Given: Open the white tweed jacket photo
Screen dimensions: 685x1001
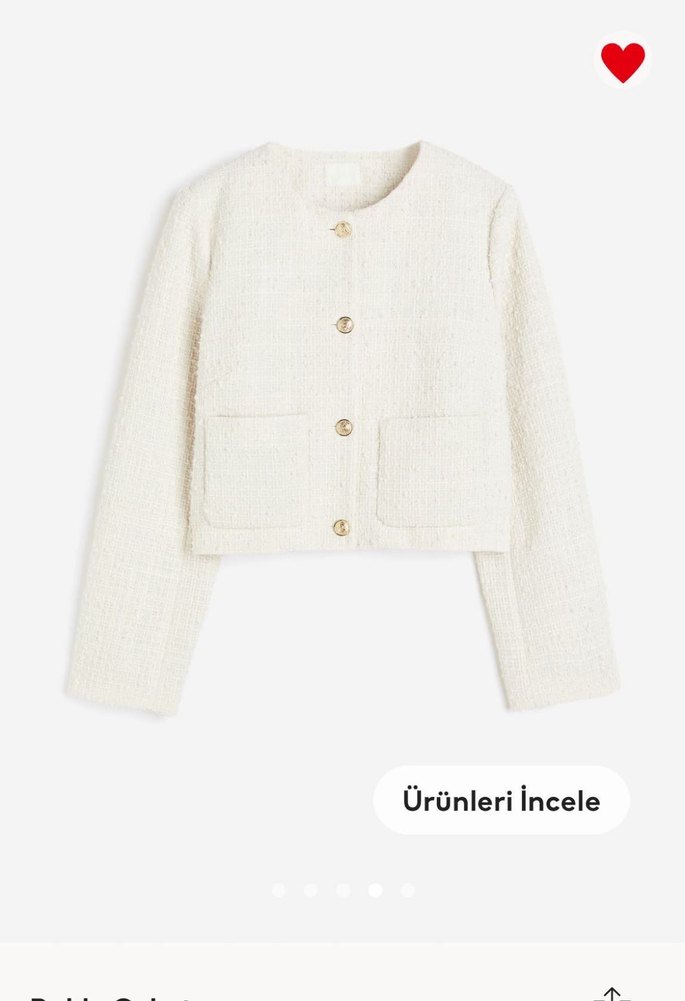Looking at the screenshot, I should (x=342, y=420).
